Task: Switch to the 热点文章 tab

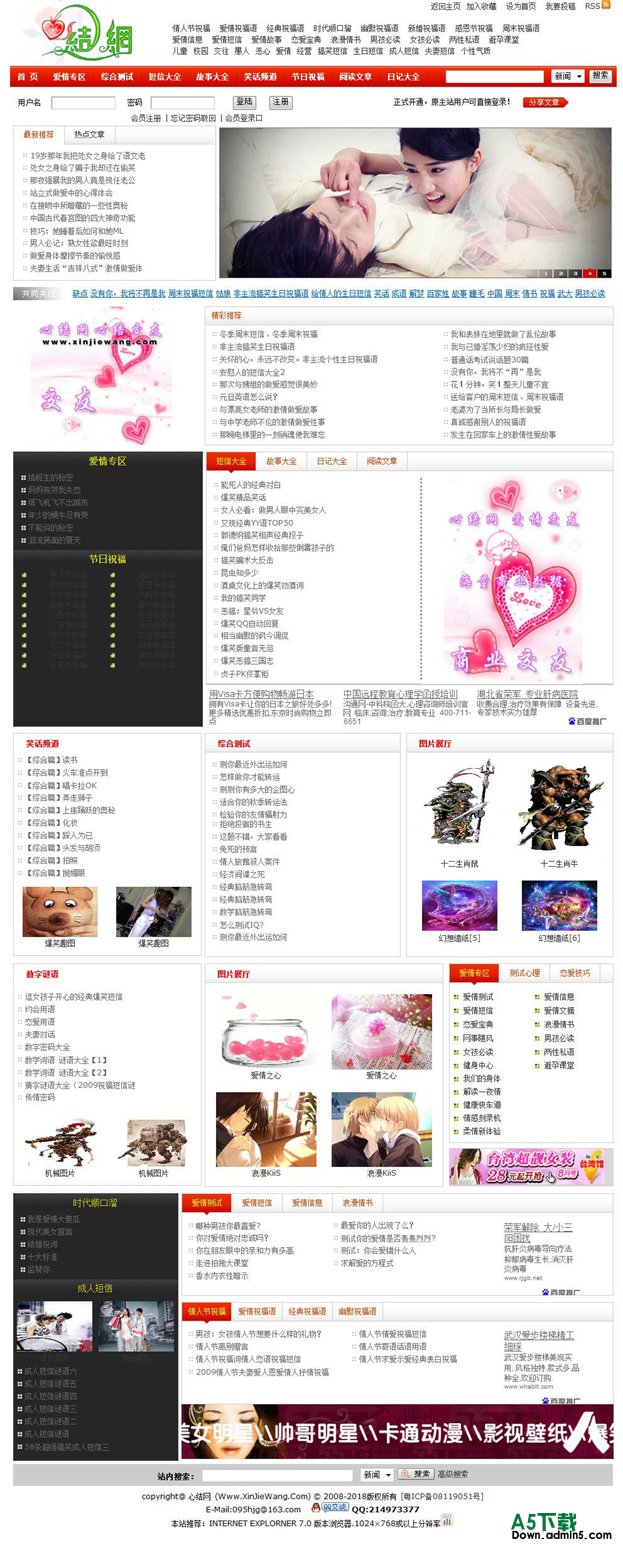Action: click(89, 134)
